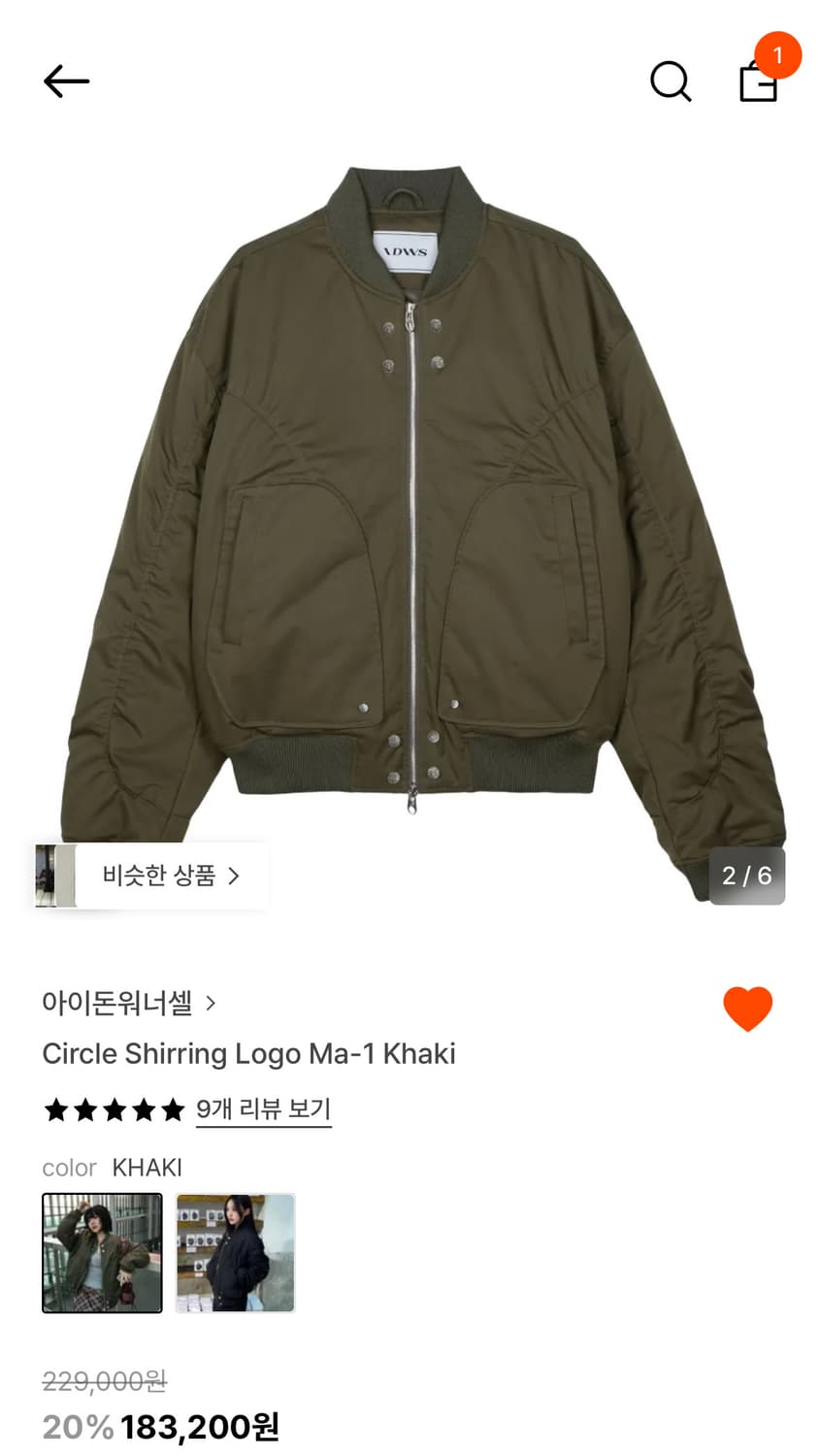The width and height of the screenshot is (819, 1456).
Task: Open the search icon
Action: [670, 83]
